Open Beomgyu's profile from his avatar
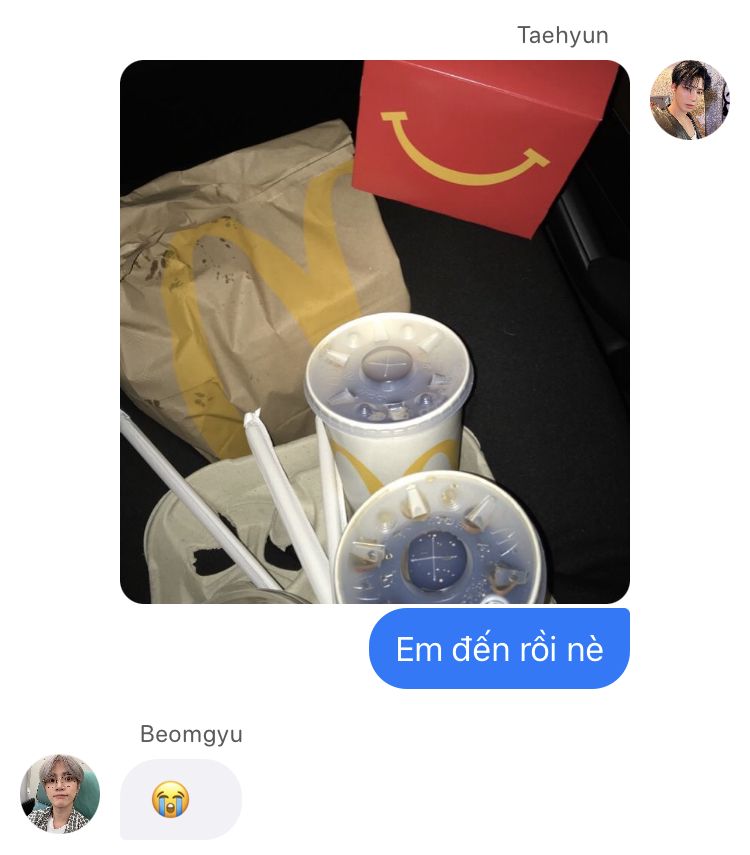Image resolution: width=750 pixels, height=855 pixels. coord(60,794)
